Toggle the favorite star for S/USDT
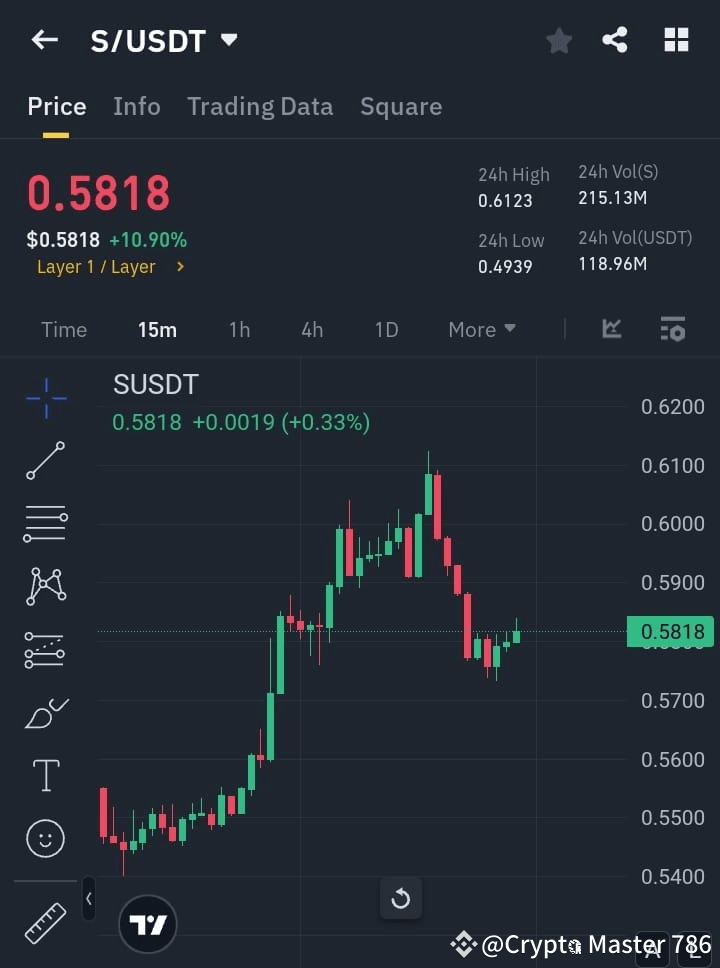Viewport: 720px width, 968px height. pos(558,40)
